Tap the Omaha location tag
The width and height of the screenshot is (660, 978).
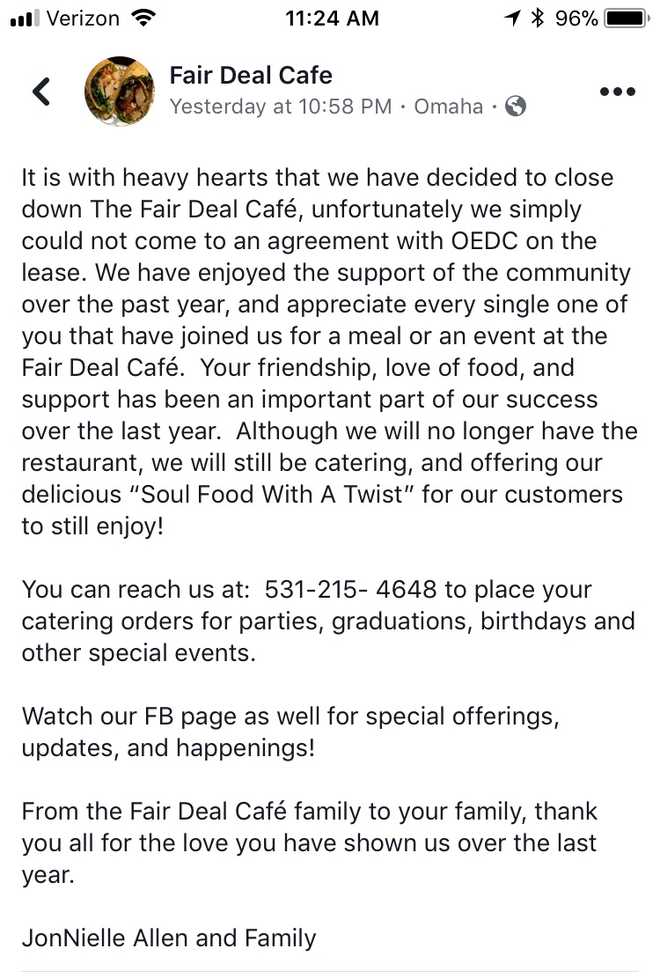click(x=448, y=107)
